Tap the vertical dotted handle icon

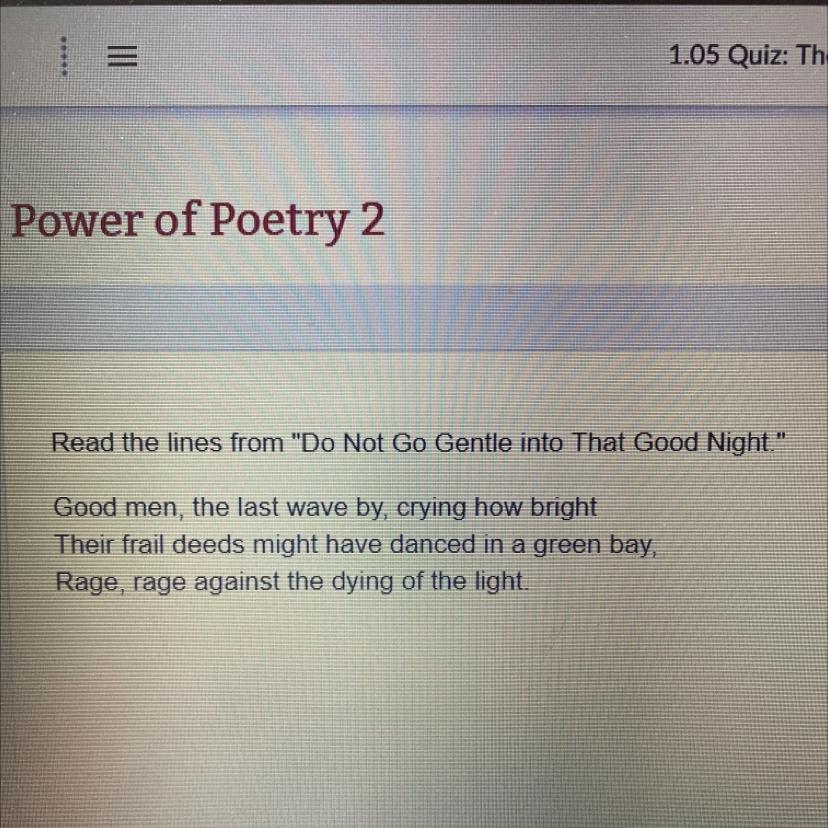click(64, 56)
